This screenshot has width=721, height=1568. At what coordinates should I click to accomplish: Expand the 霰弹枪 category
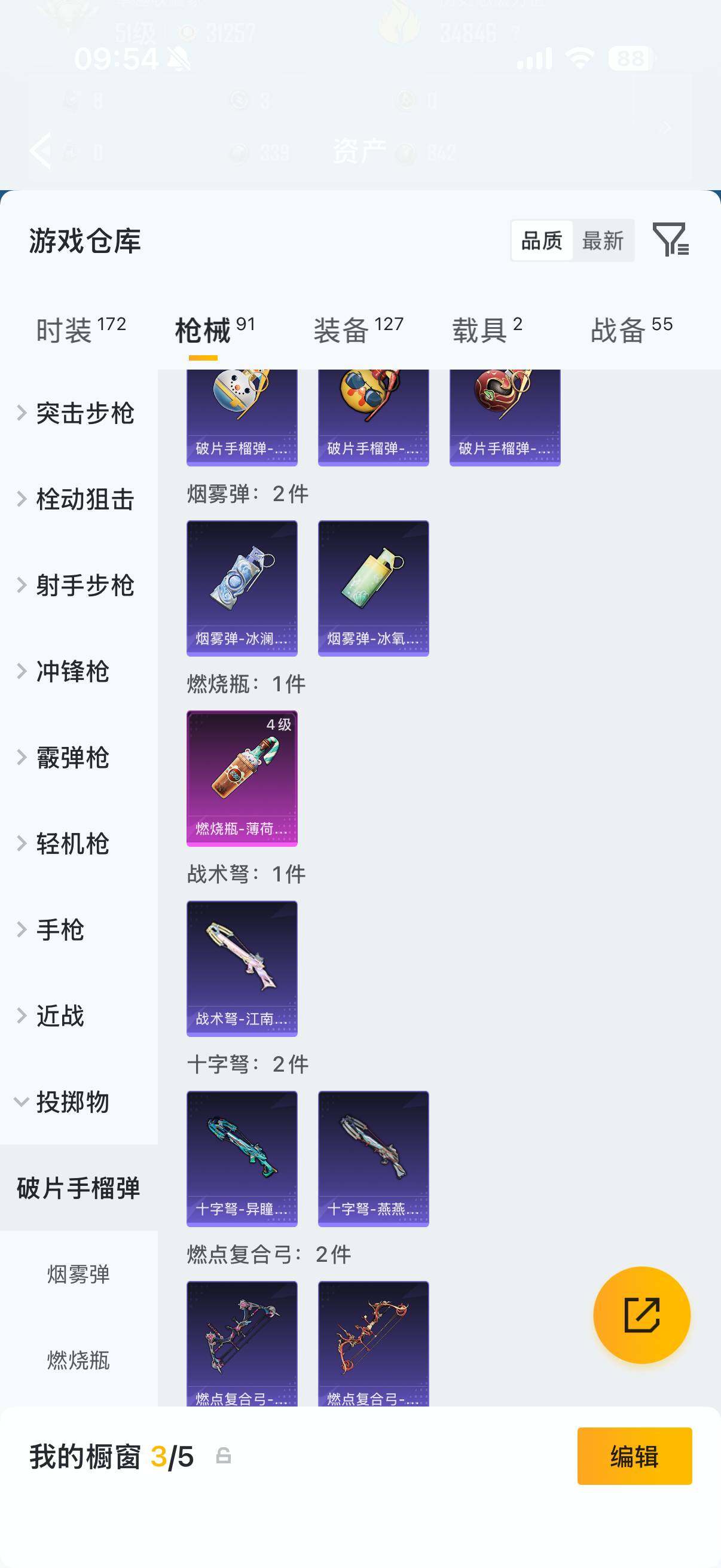(x=74, y=758)
